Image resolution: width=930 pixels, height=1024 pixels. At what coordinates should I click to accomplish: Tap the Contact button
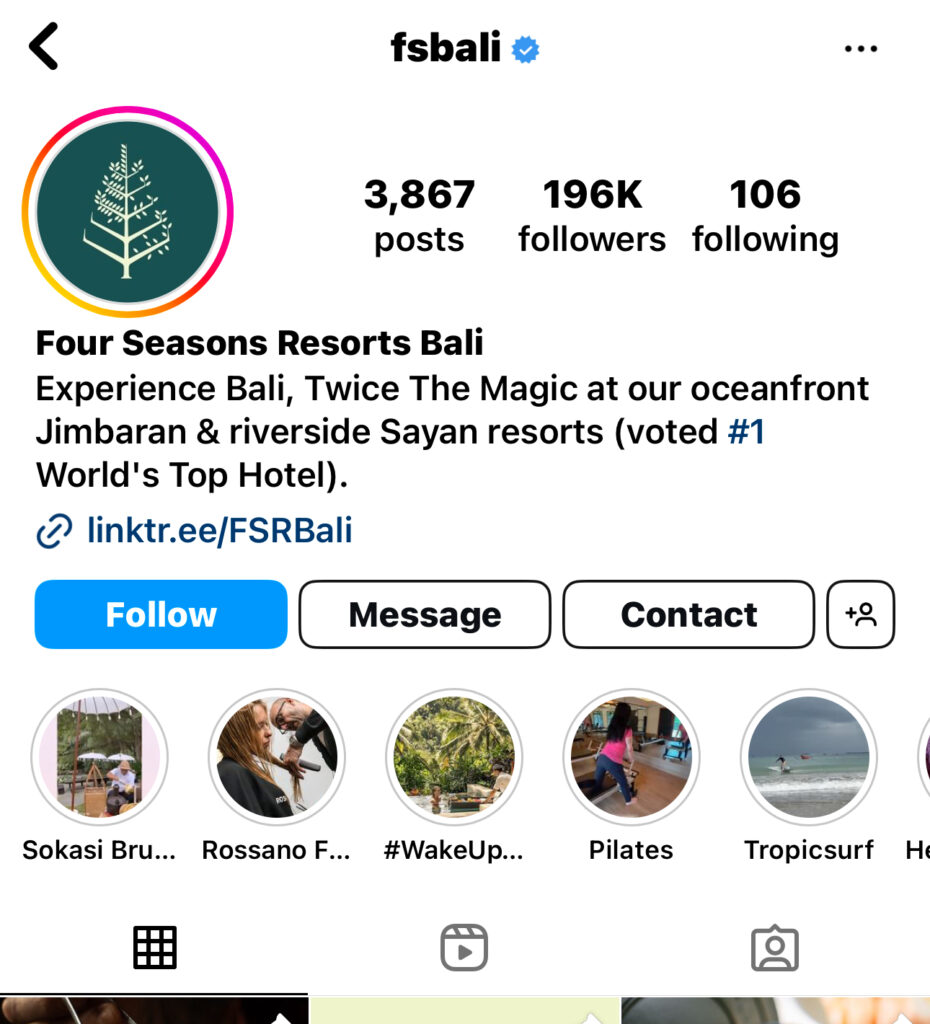[688, 614]
